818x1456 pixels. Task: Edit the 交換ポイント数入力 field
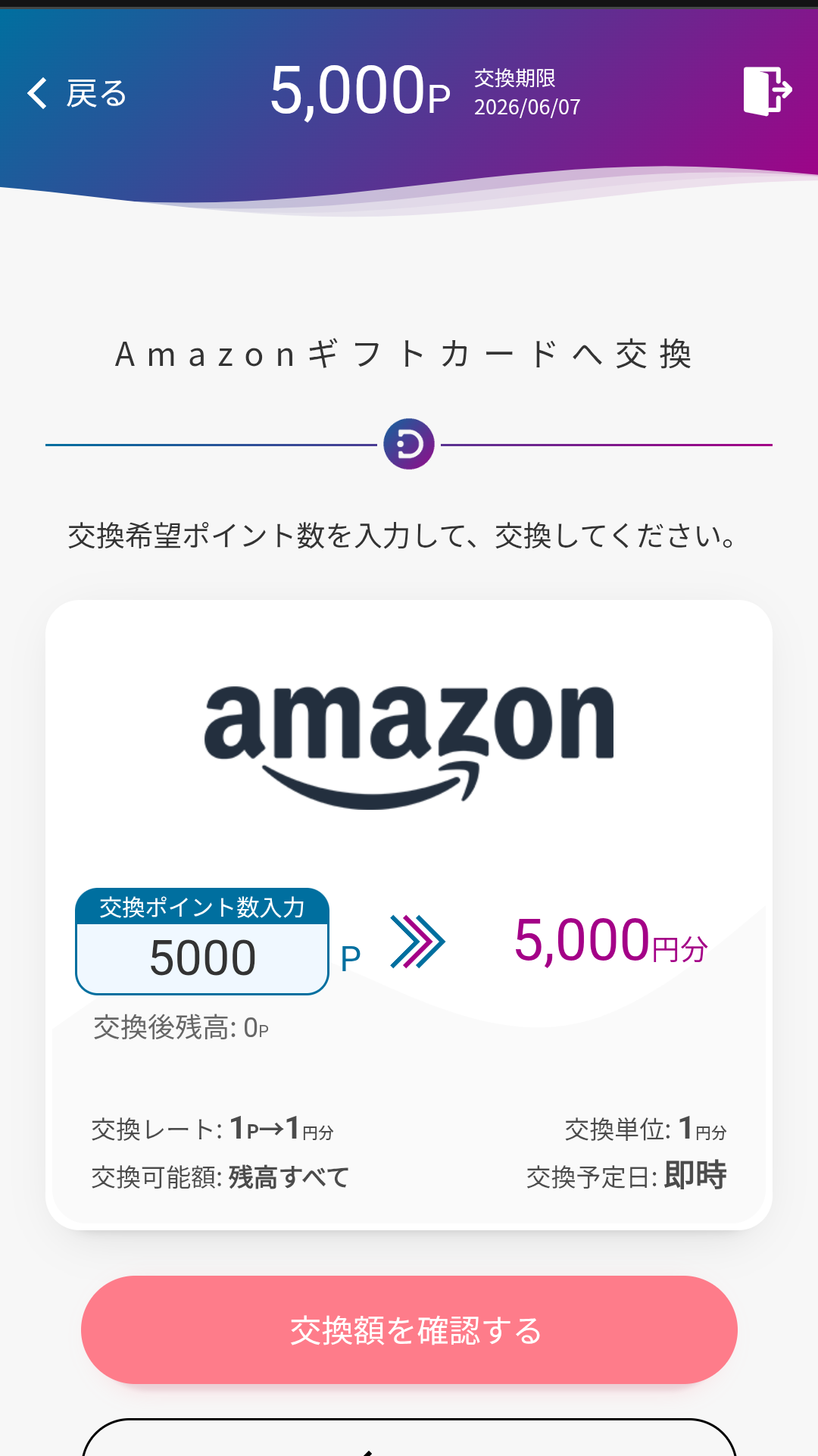click(x=202, y=958)
